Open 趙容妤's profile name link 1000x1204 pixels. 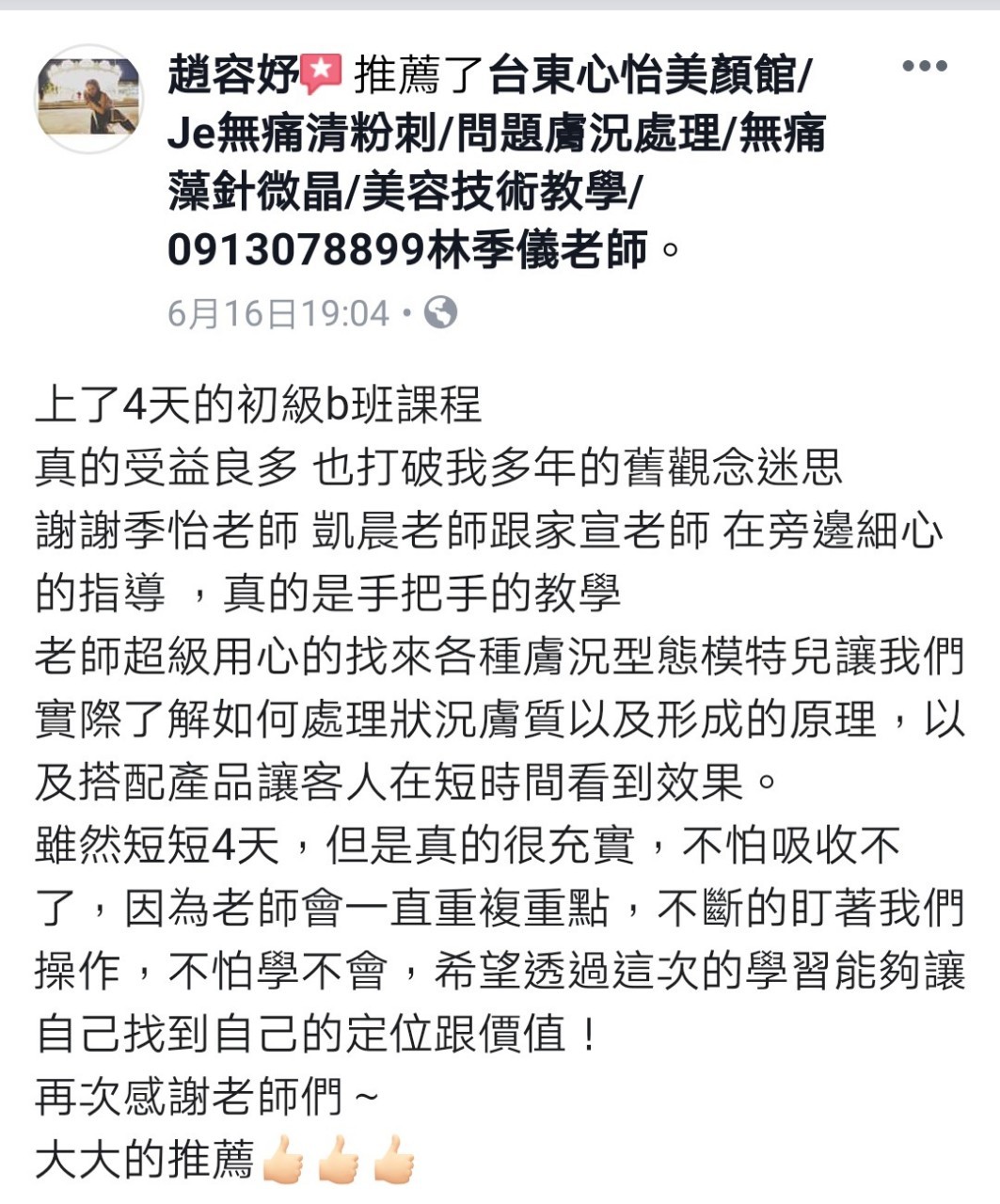point(232,75)
